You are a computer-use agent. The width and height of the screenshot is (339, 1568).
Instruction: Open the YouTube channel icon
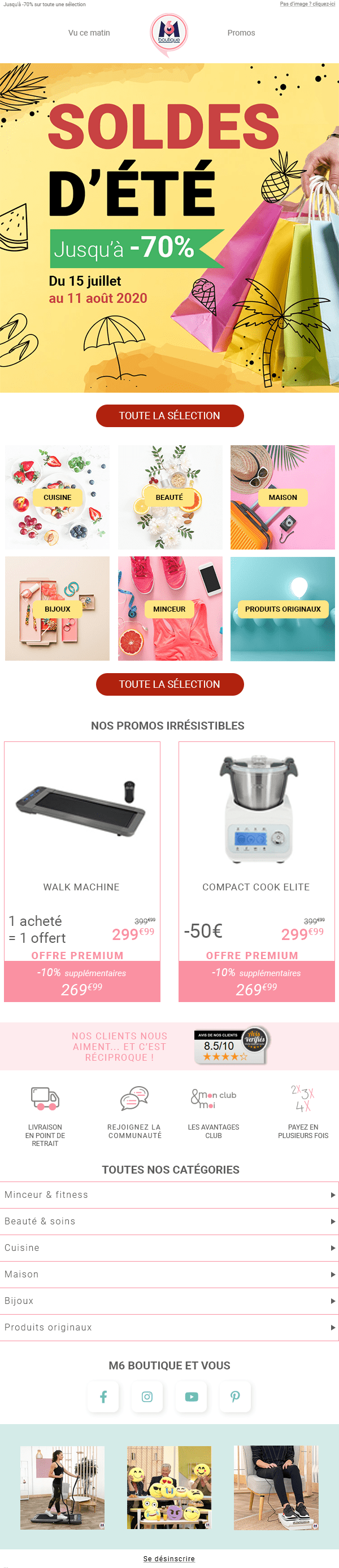pos(192,1397)
